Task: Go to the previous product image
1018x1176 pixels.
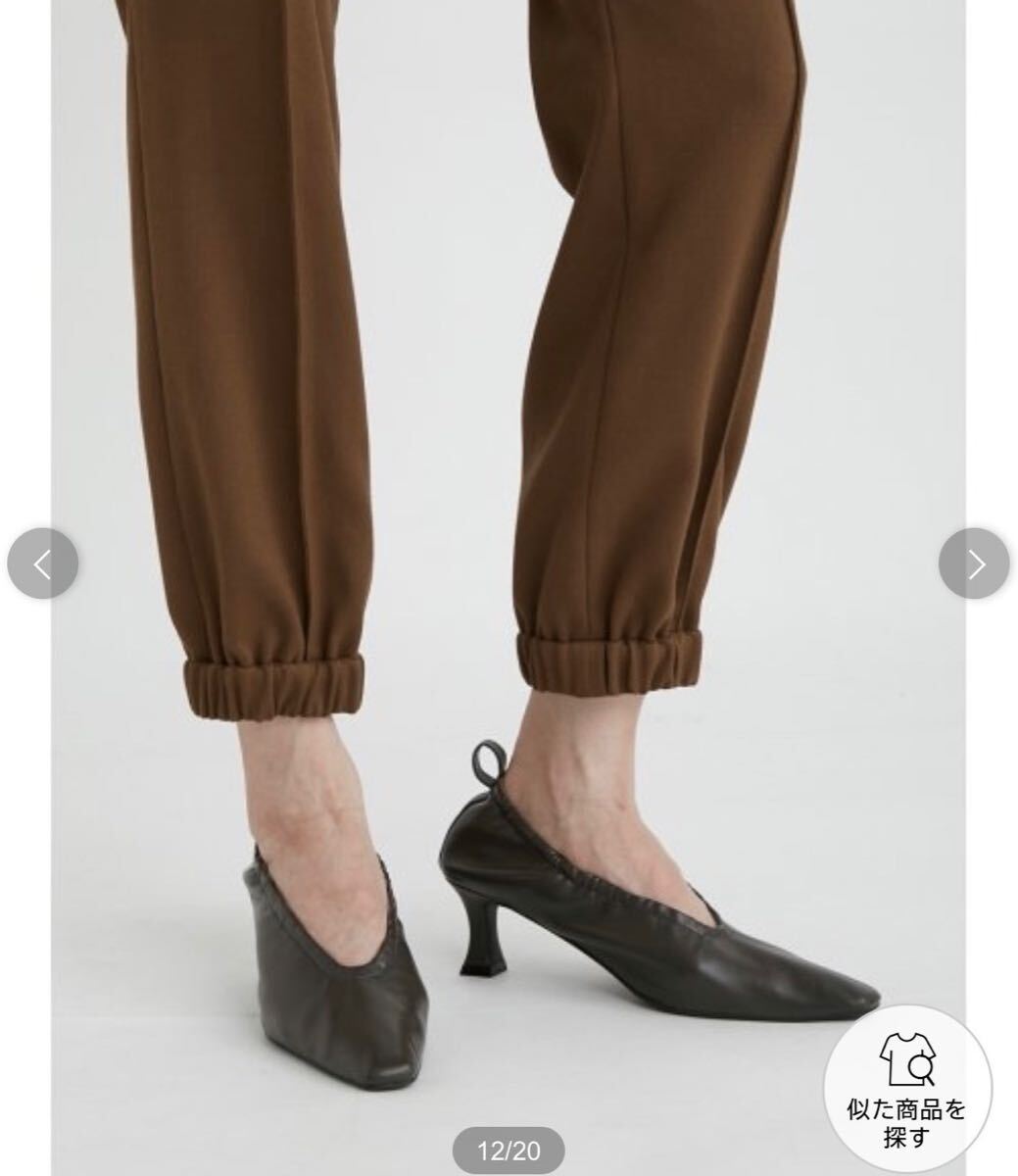Action: [x=42, y=563]
